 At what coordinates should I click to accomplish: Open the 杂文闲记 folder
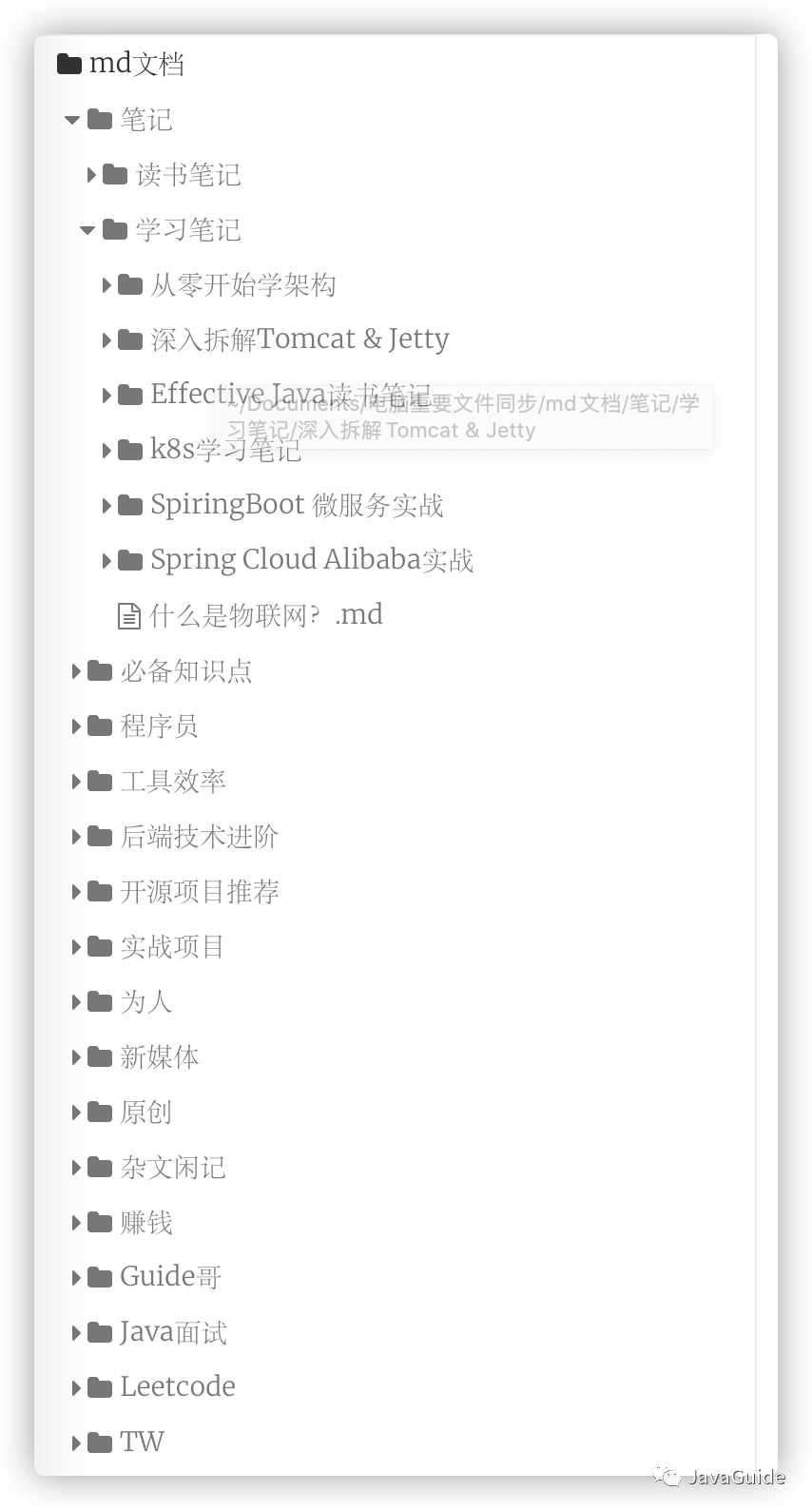172,1168
